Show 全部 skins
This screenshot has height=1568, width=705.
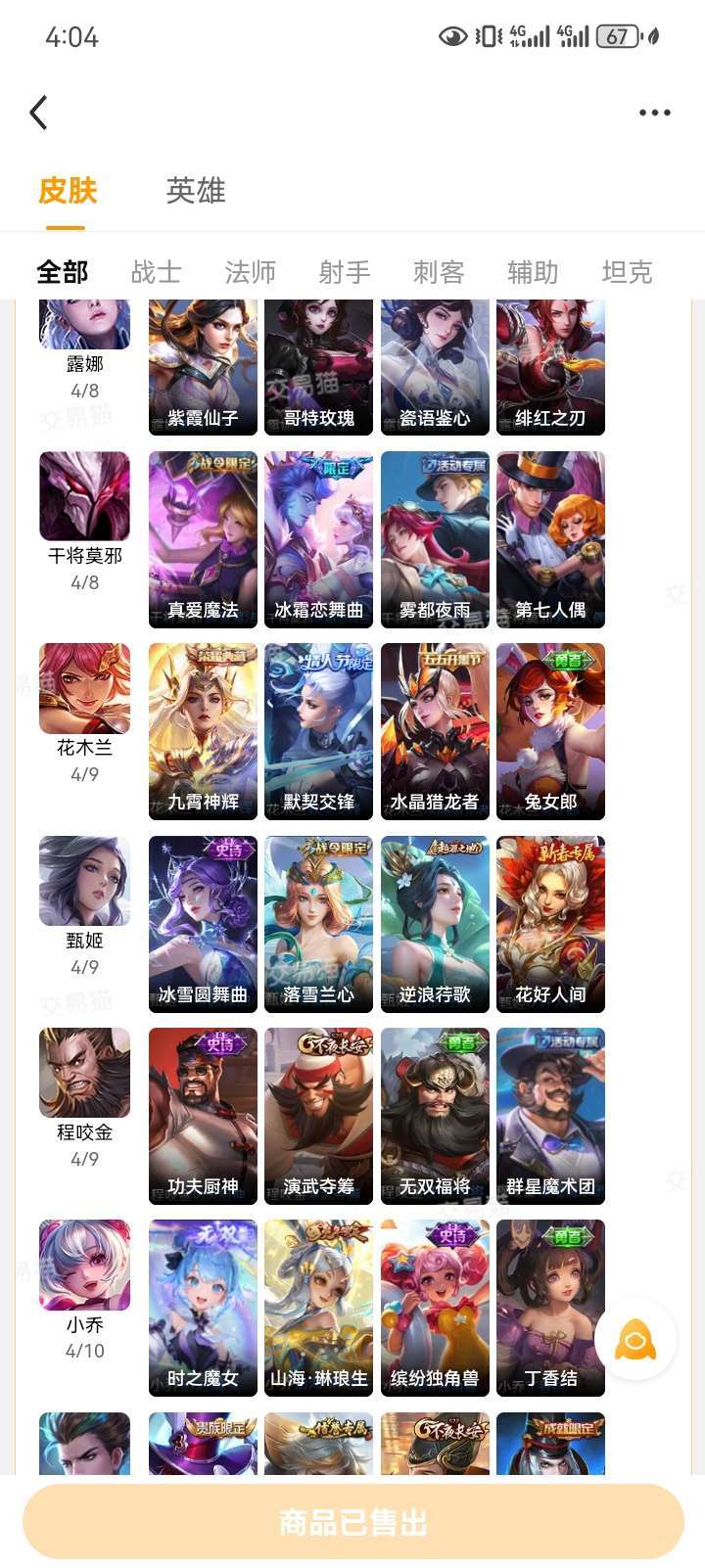point(63,272)
